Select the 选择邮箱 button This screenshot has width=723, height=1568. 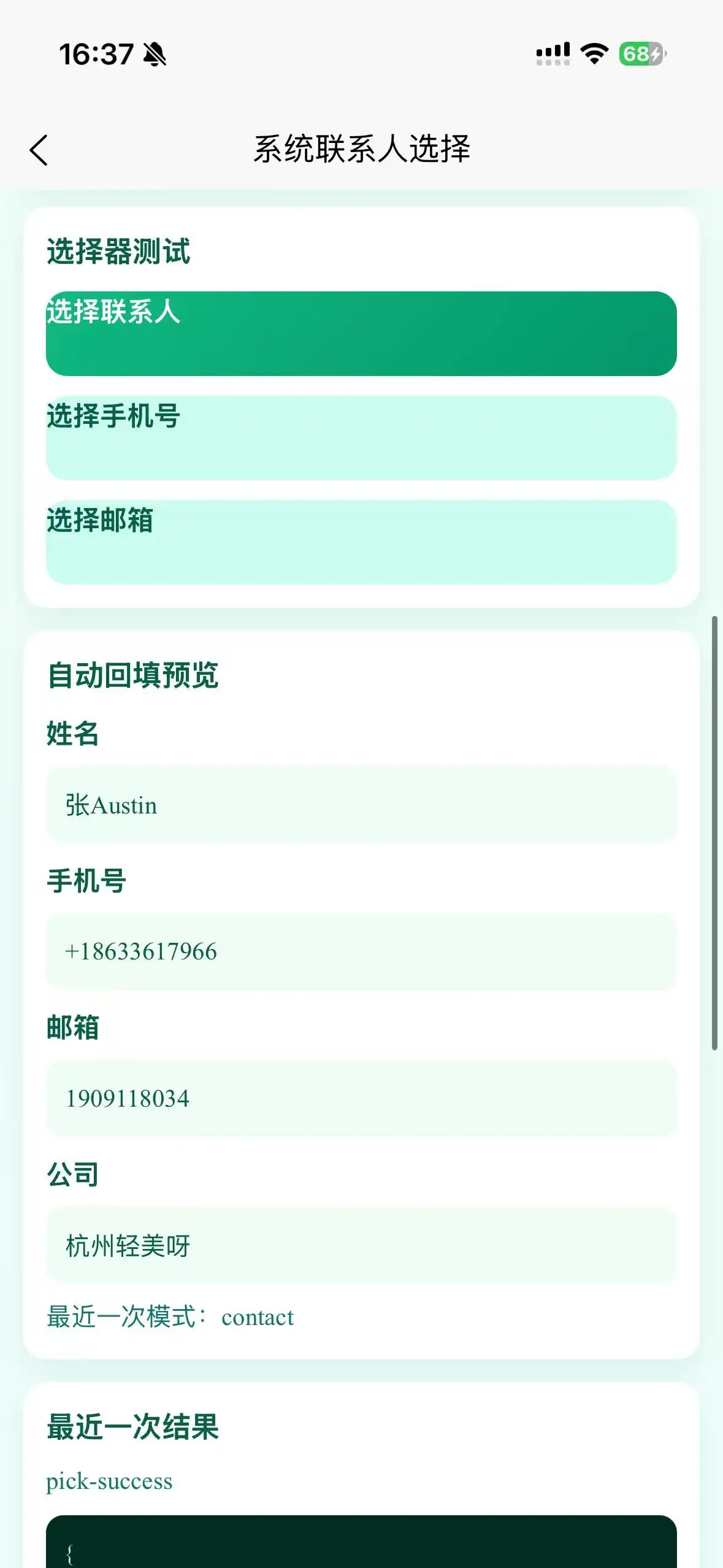coord(361,542)
